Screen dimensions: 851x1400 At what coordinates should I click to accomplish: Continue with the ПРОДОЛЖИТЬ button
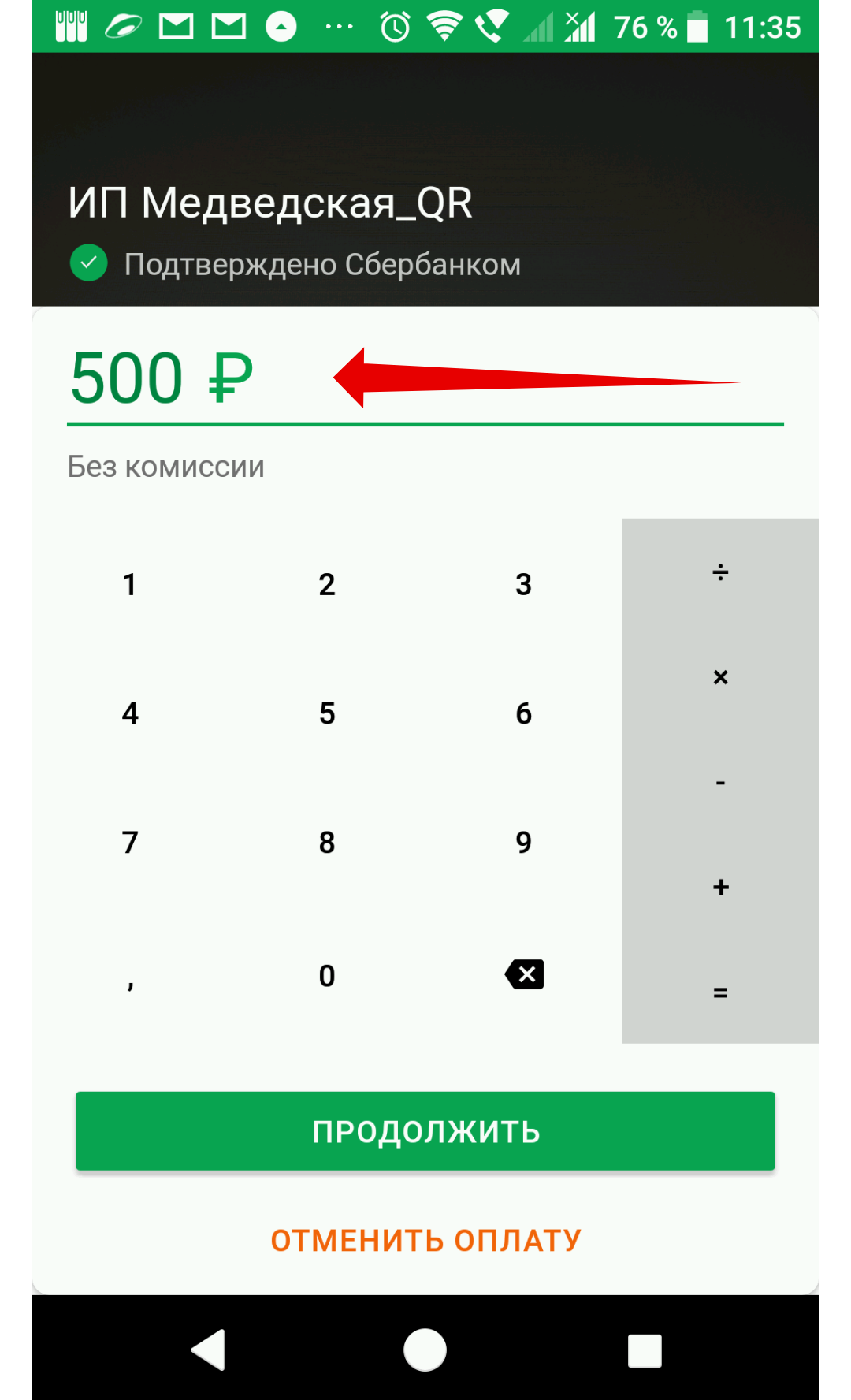coord(425,1131)
